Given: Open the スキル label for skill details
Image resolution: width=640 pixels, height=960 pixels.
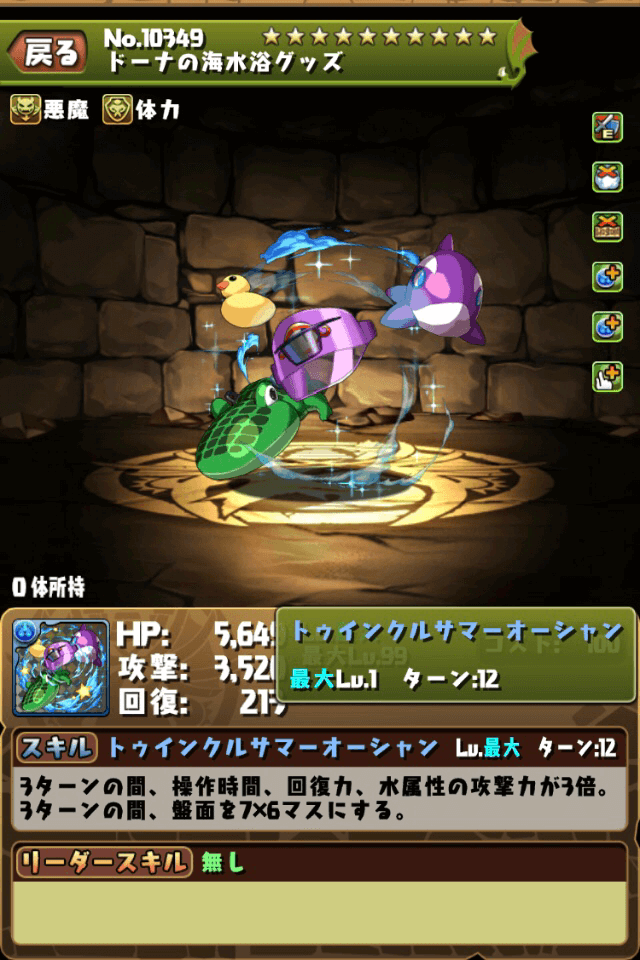Looking at the screenshot, I should [57, 747].
